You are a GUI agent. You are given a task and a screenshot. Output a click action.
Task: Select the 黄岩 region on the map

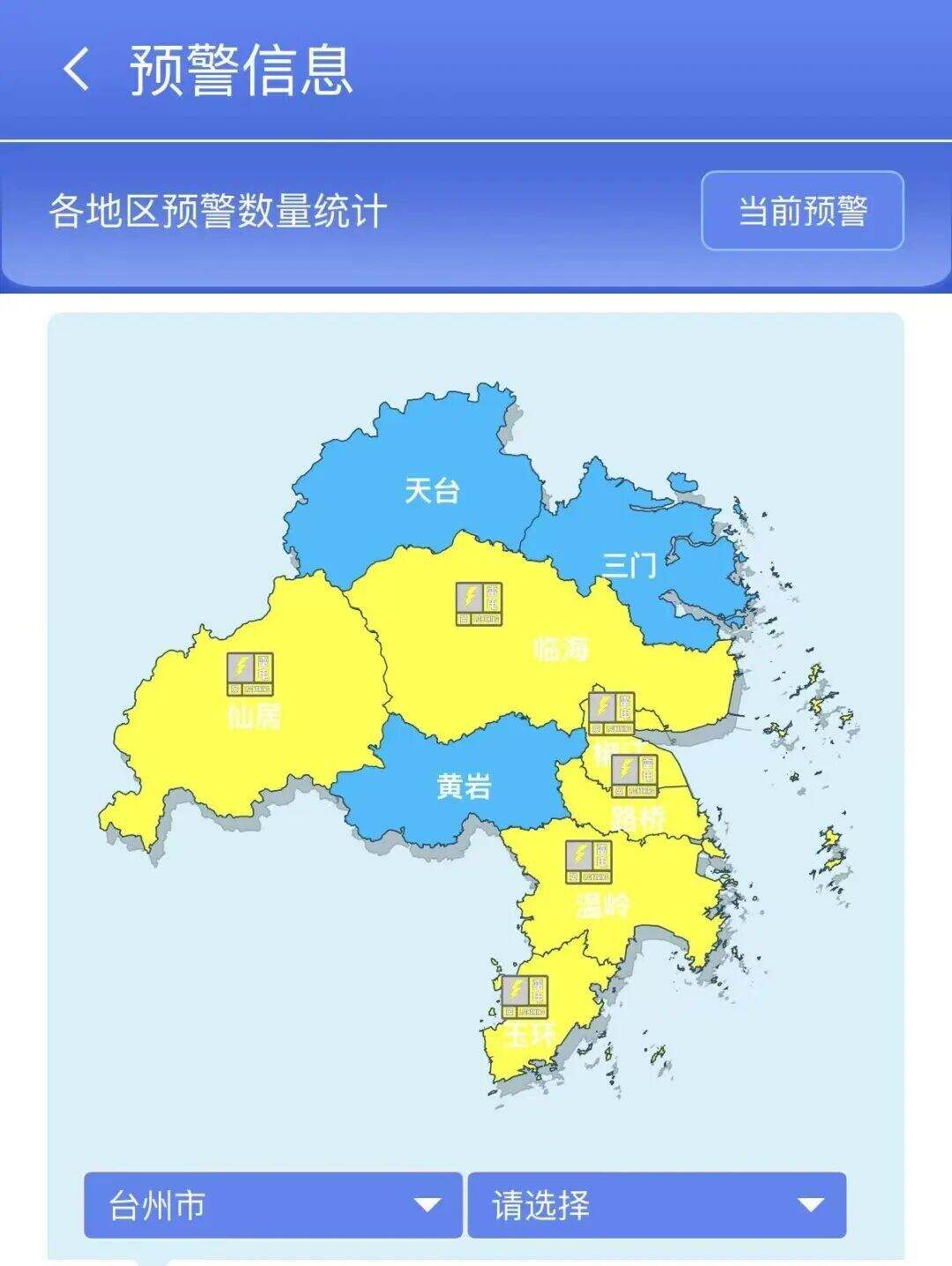click(463, 786)
